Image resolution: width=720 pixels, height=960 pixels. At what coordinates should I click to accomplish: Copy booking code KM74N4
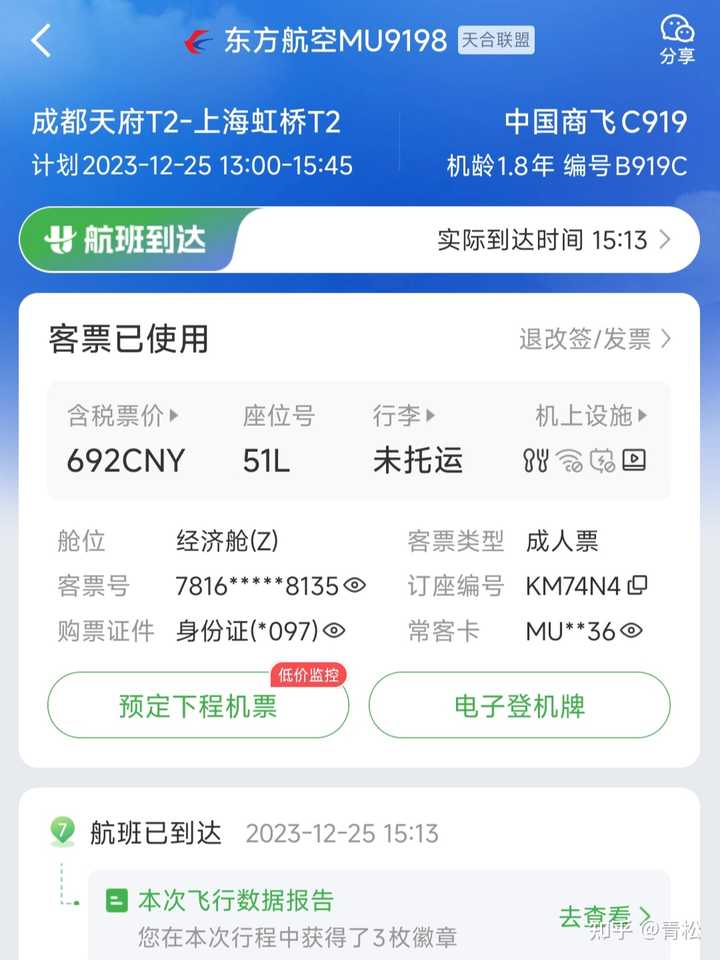point(637,586)
